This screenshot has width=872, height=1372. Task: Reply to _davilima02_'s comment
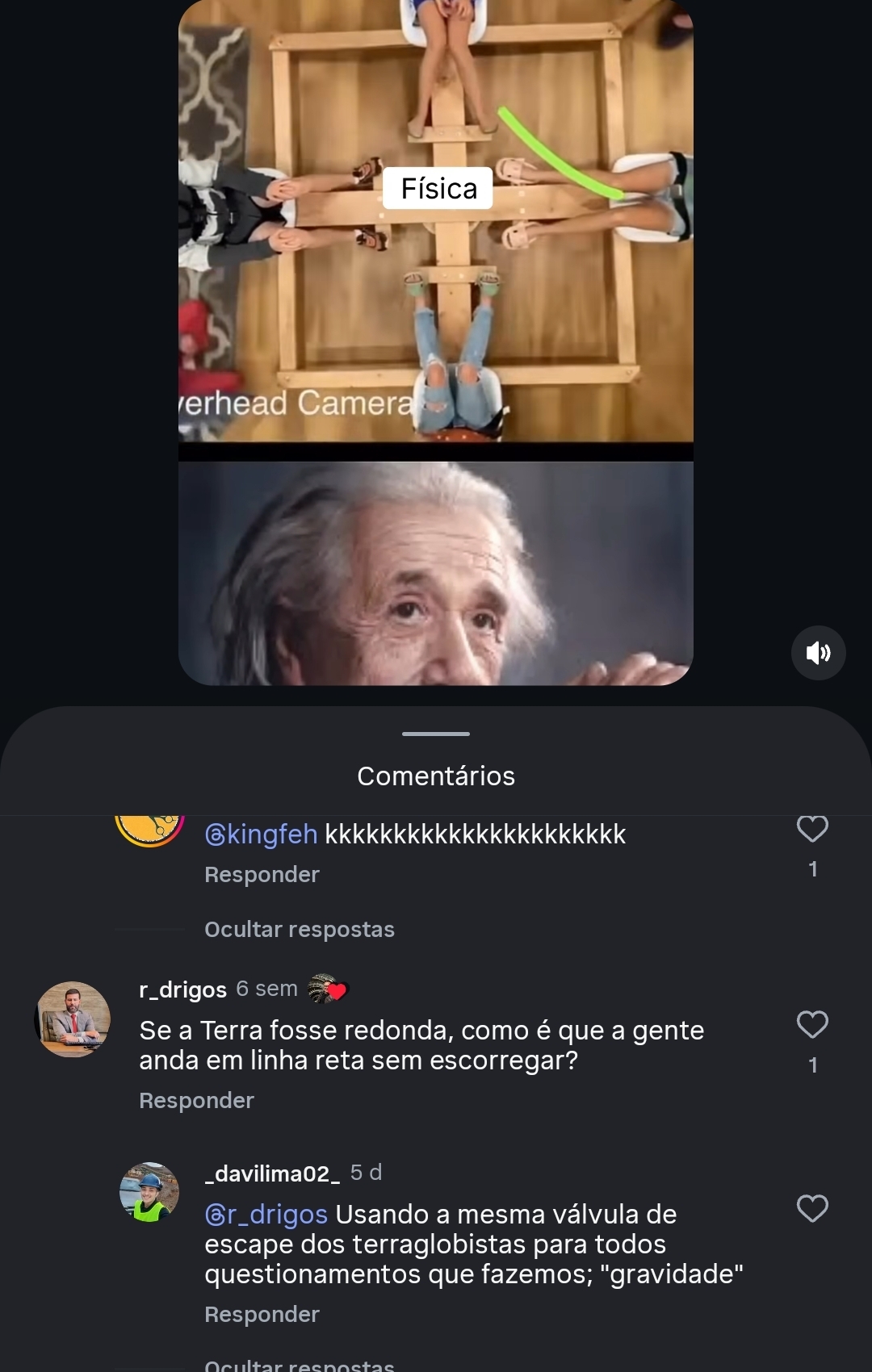click(x=262, y=1315)
